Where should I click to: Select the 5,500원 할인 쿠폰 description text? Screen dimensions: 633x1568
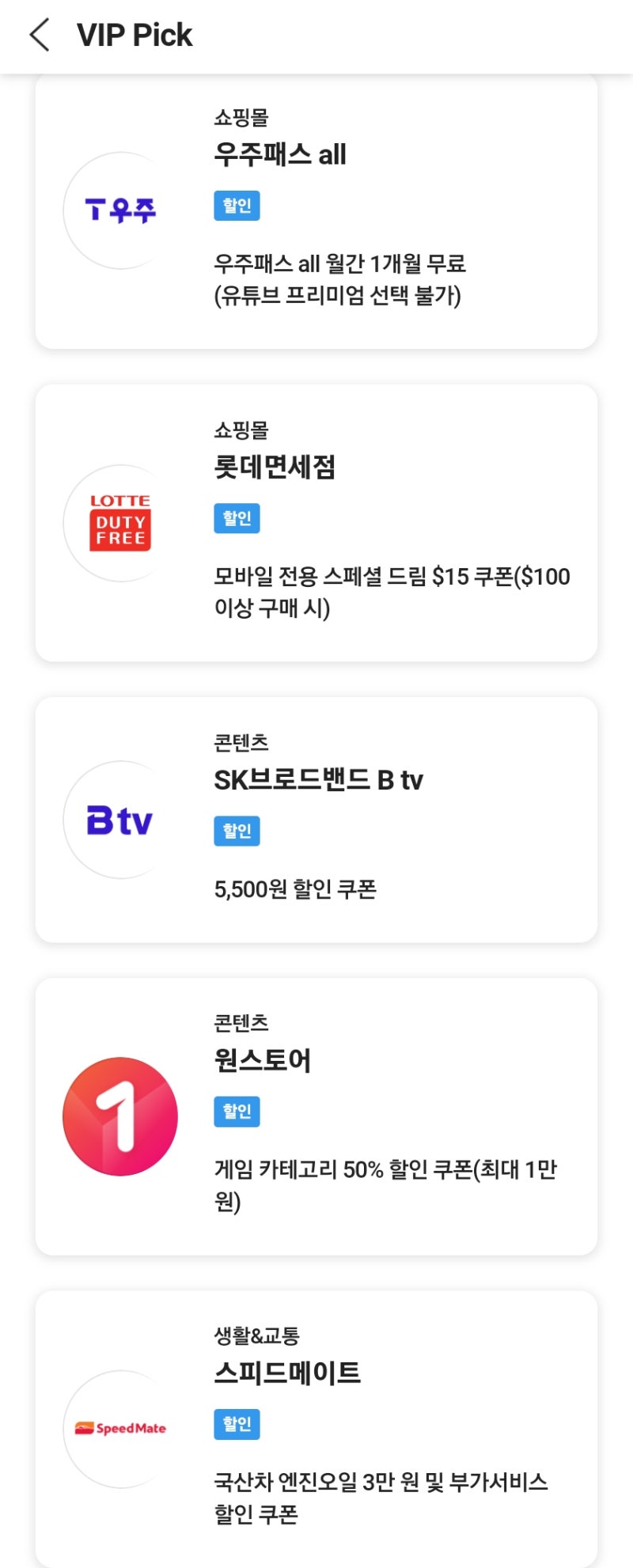pos(295,889)
